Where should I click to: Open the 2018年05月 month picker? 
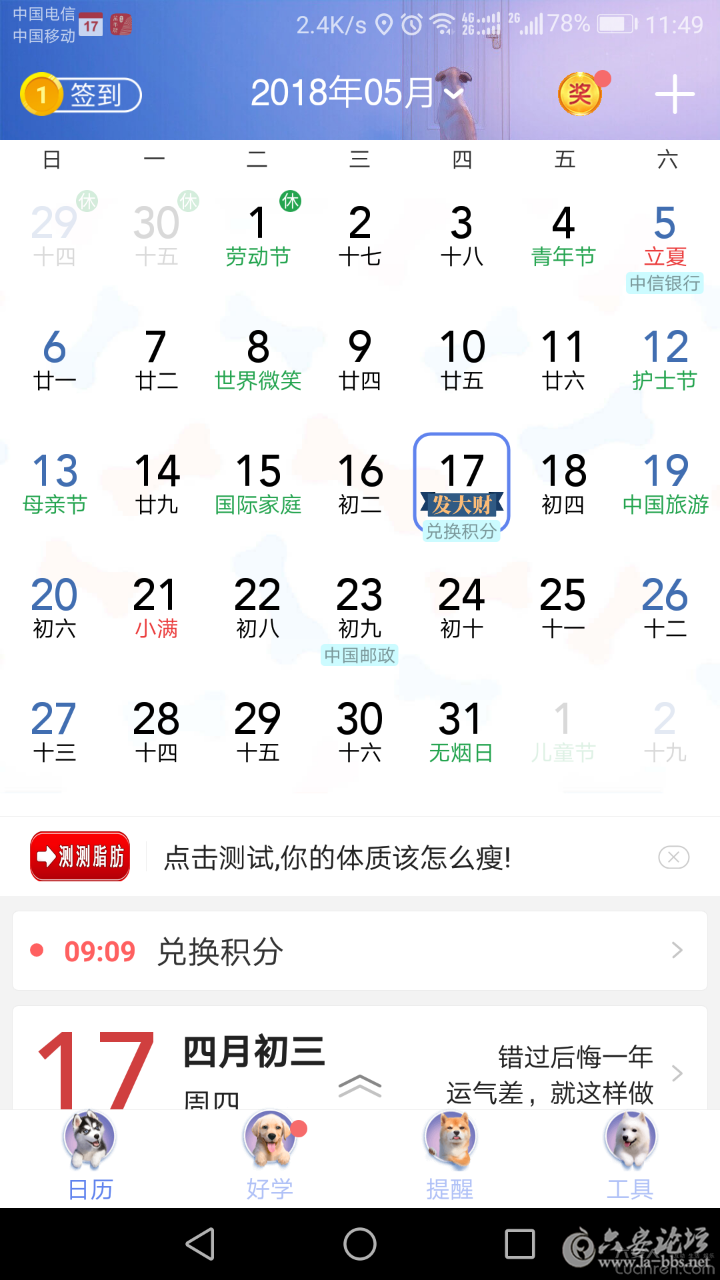point(356,94)
